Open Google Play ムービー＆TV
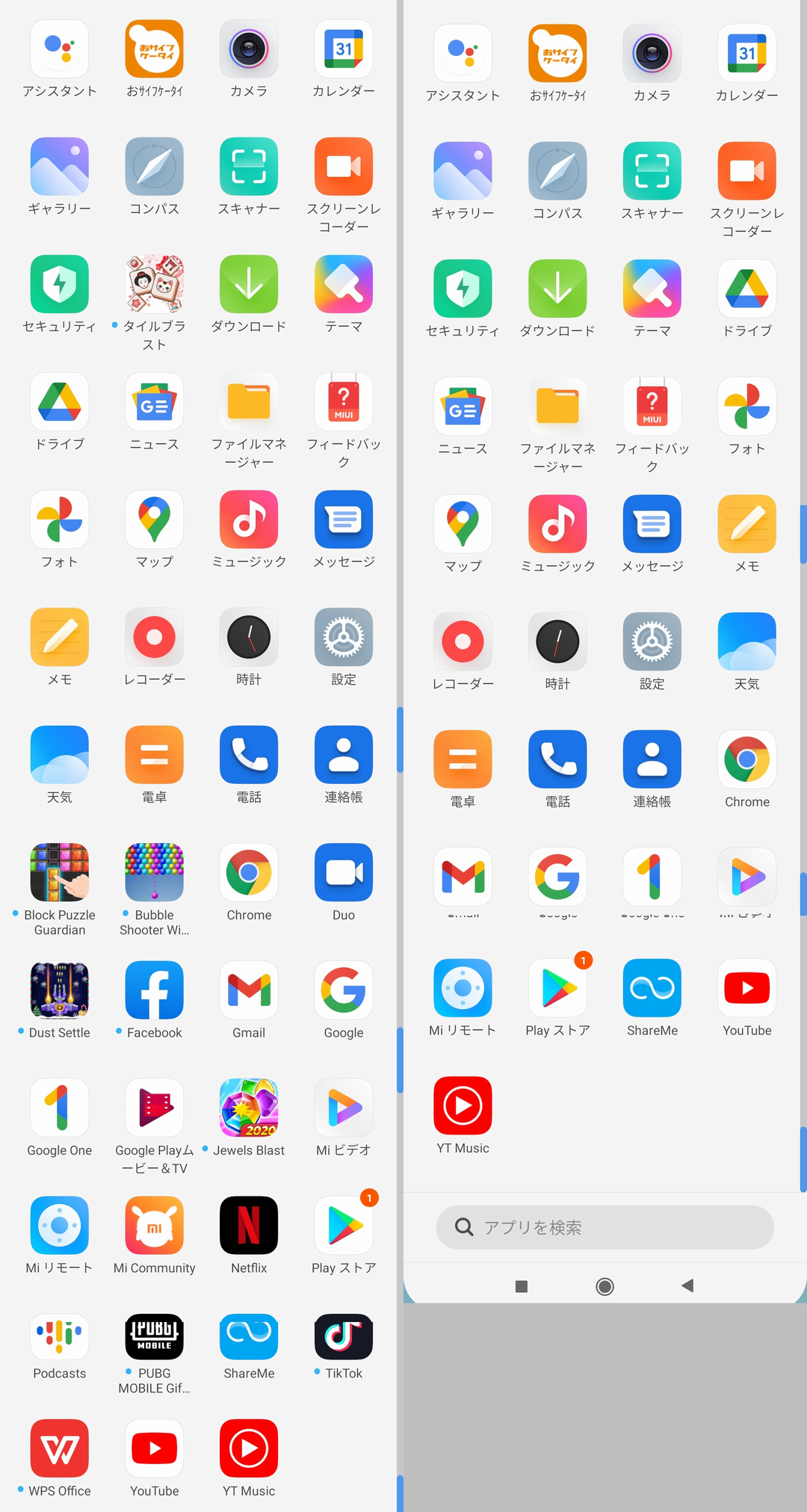Screen dimensions: 807x1512 click(x=154, y=1108)
